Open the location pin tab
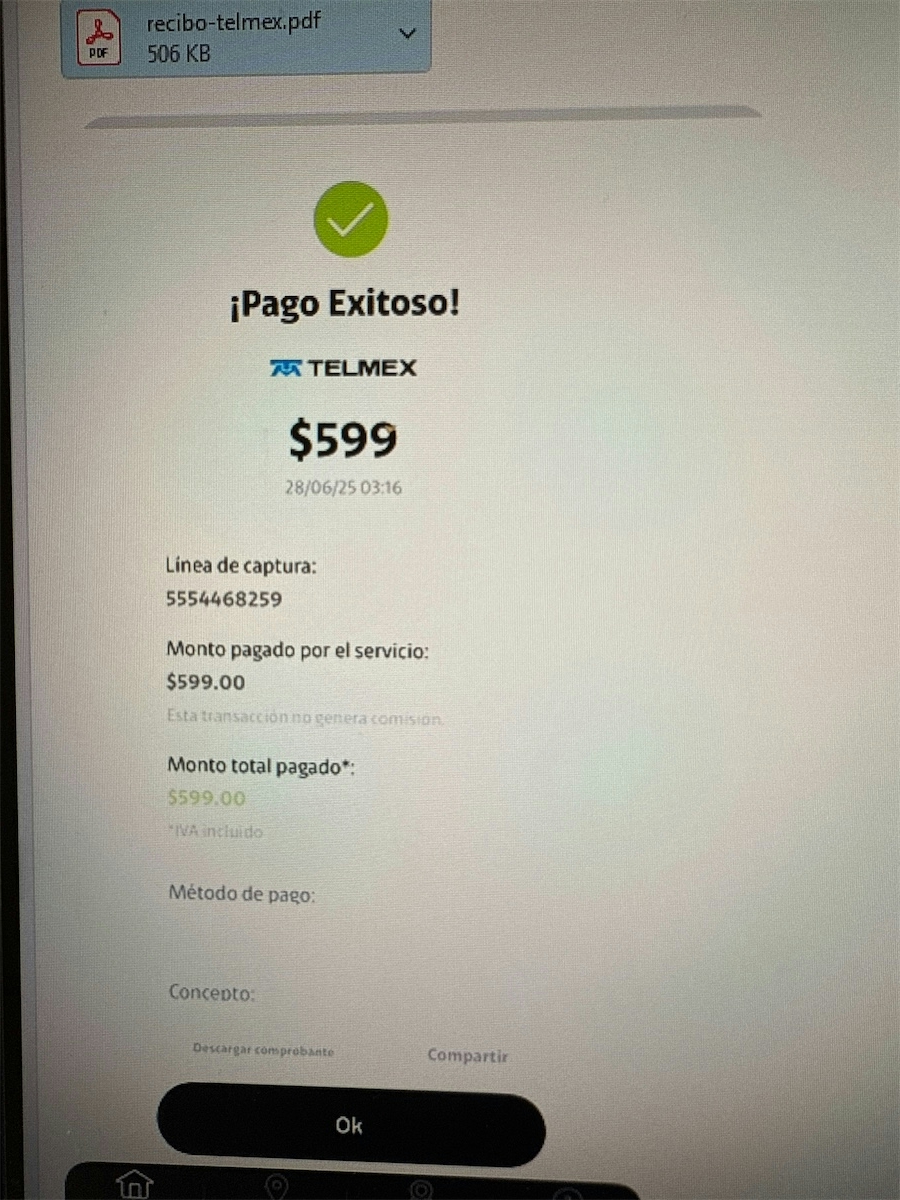The width and height of the screenshot is (900, 1200). 277,1187
